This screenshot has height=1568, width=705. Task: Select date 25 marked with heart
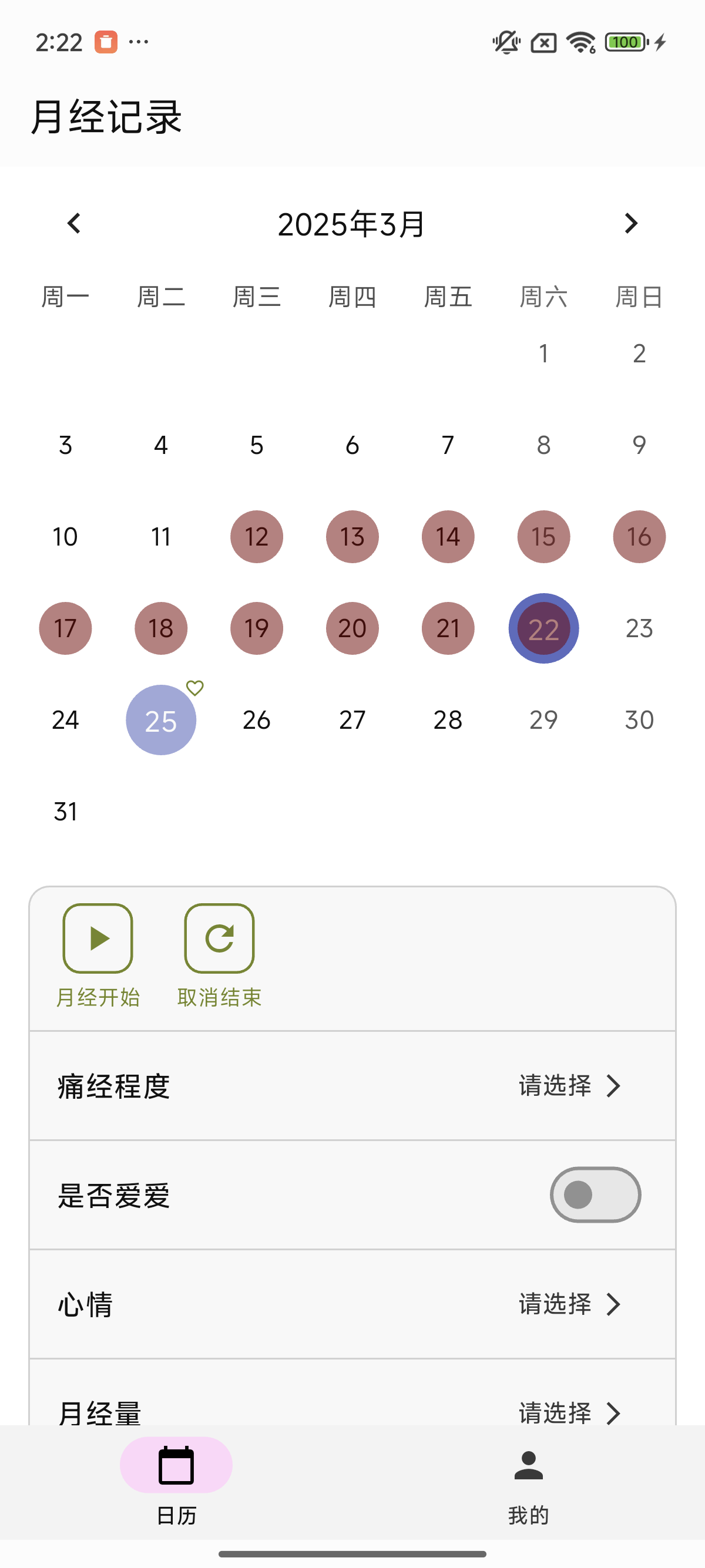(161, 719)
